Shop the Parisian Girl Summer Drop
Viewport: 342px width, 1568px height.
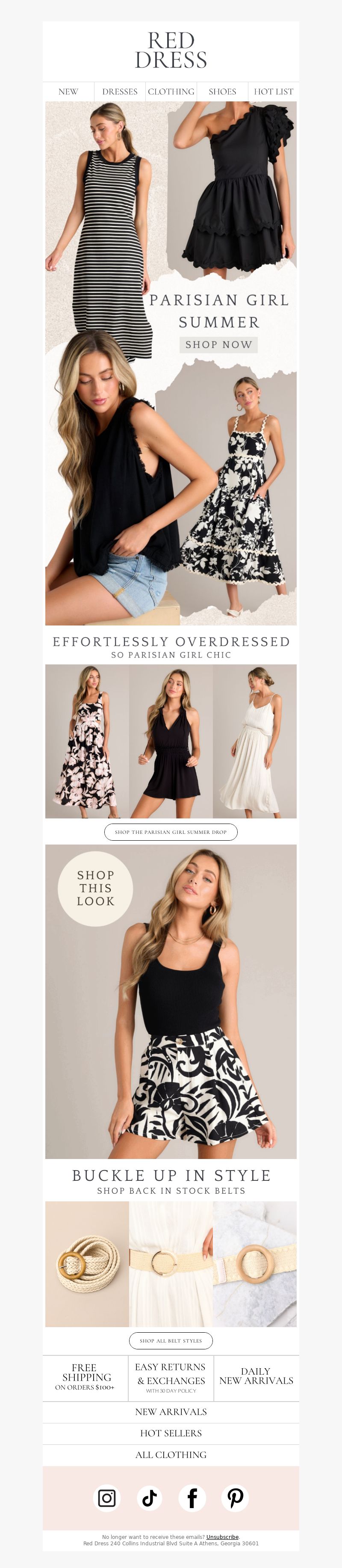171,831
